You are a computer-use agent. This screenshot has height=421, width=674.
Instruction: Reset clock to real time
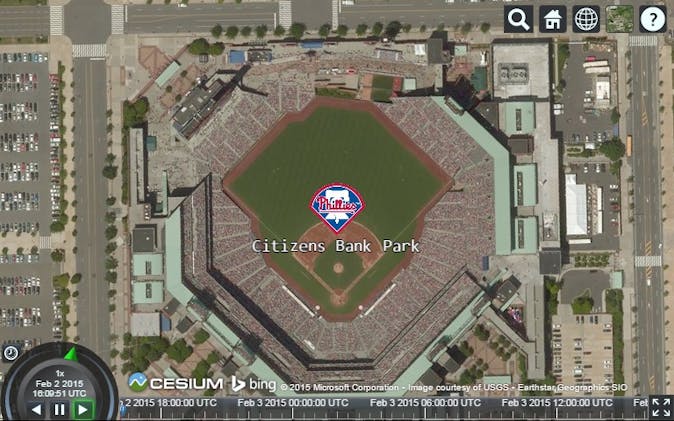click(x=10, y=353)
